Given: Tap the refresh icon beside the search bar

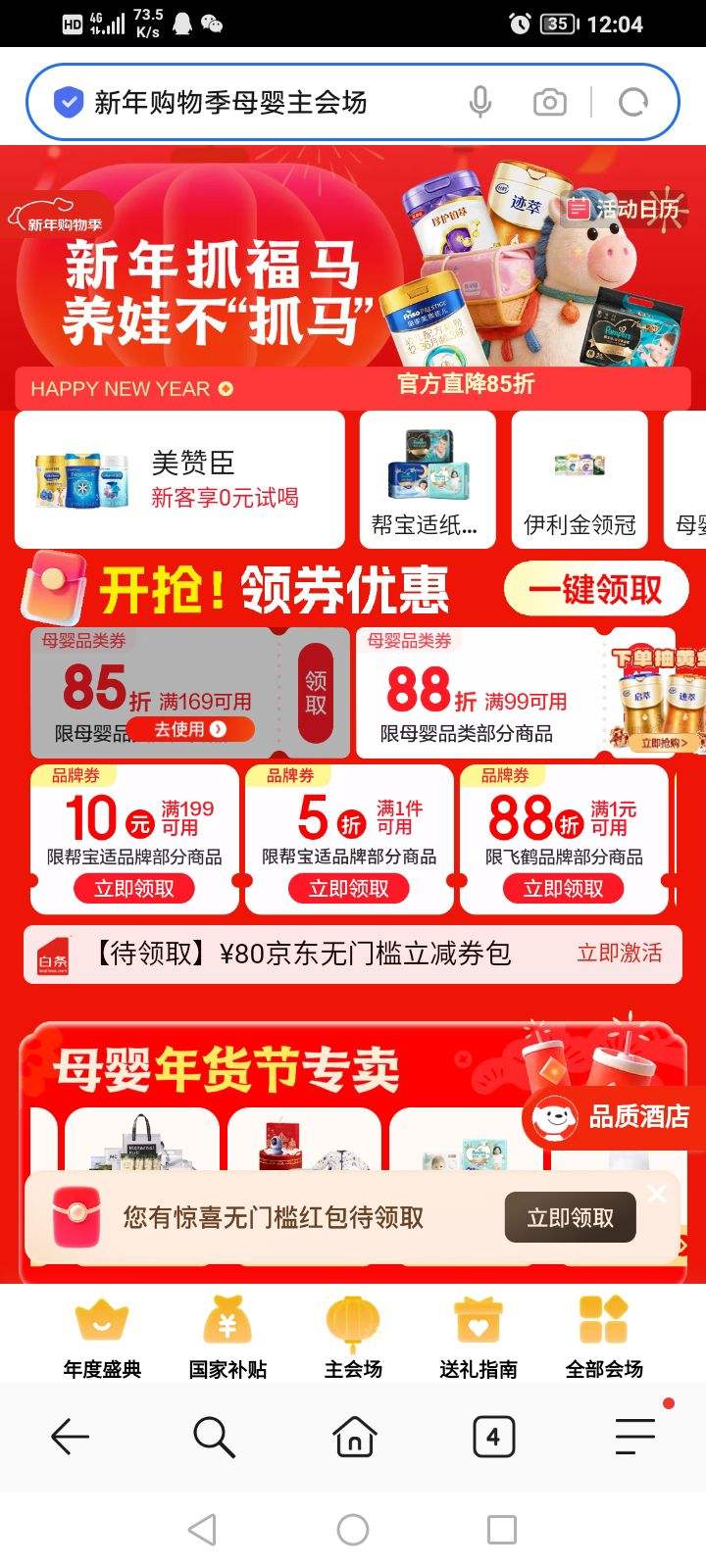Looking at the screenshot, I should pyautogui.click(x=632, y=99).
